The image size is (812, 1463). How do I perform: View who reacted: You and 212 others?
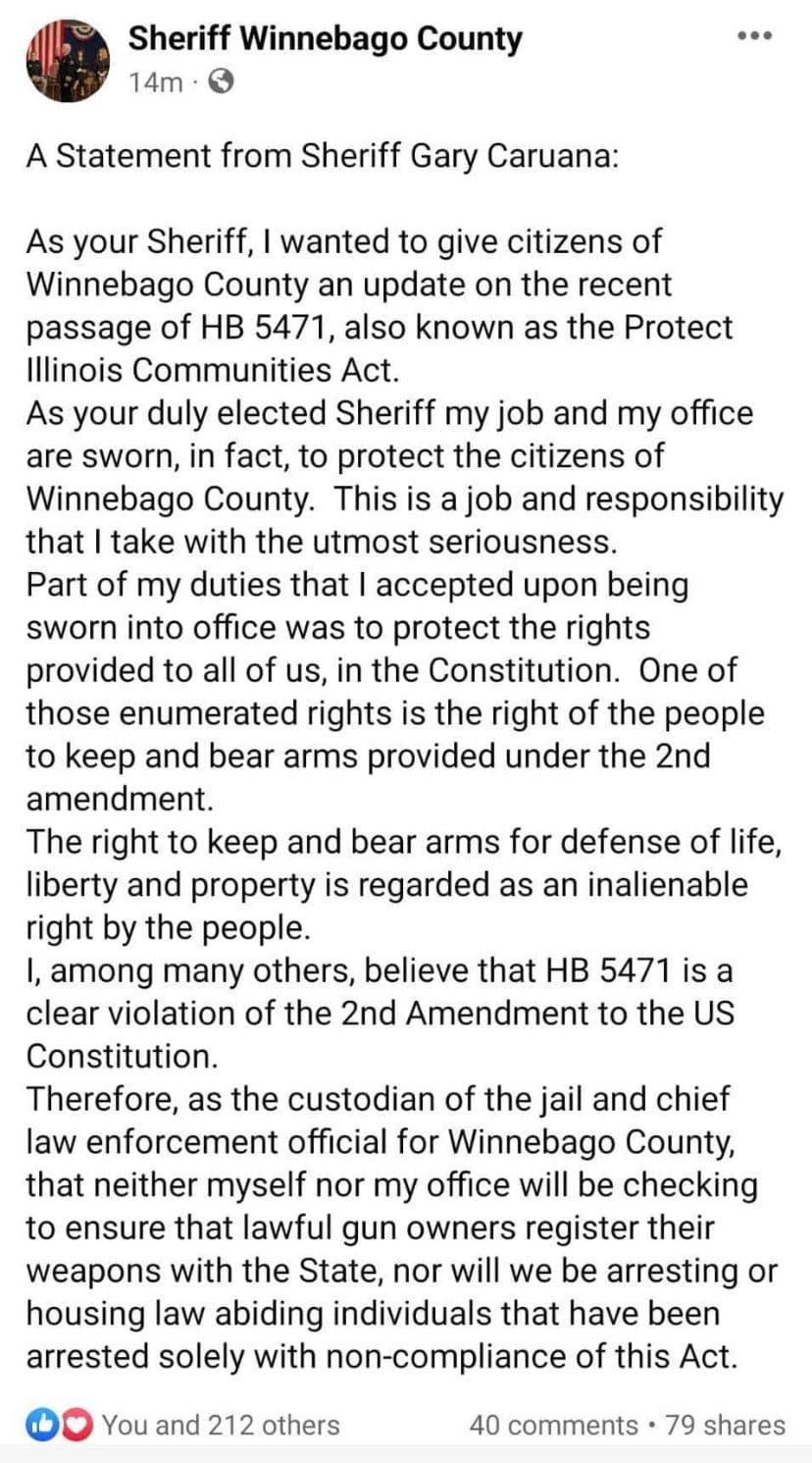tap(221, 1425)
